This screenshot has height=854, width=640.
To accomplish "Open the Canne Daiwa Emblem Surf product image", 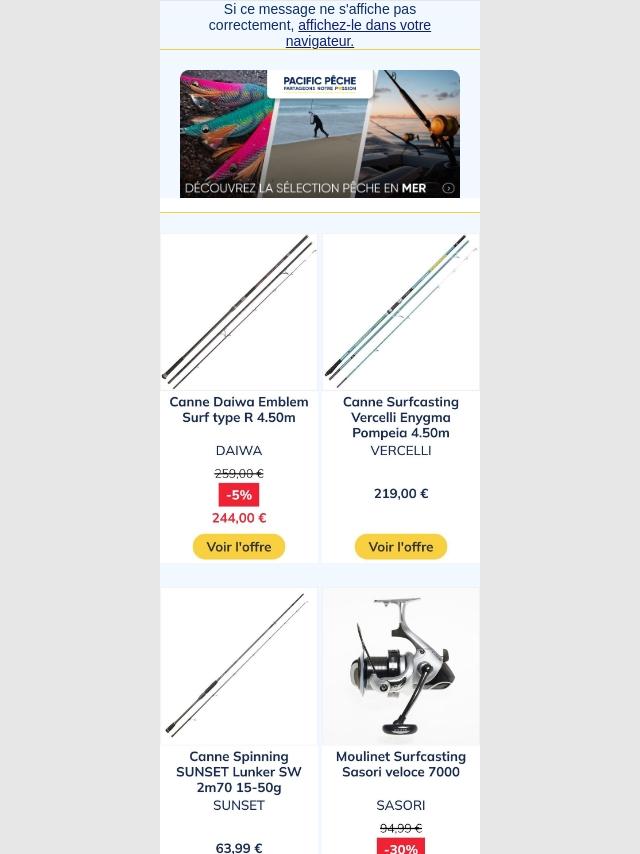I will [x=239, y=312].
